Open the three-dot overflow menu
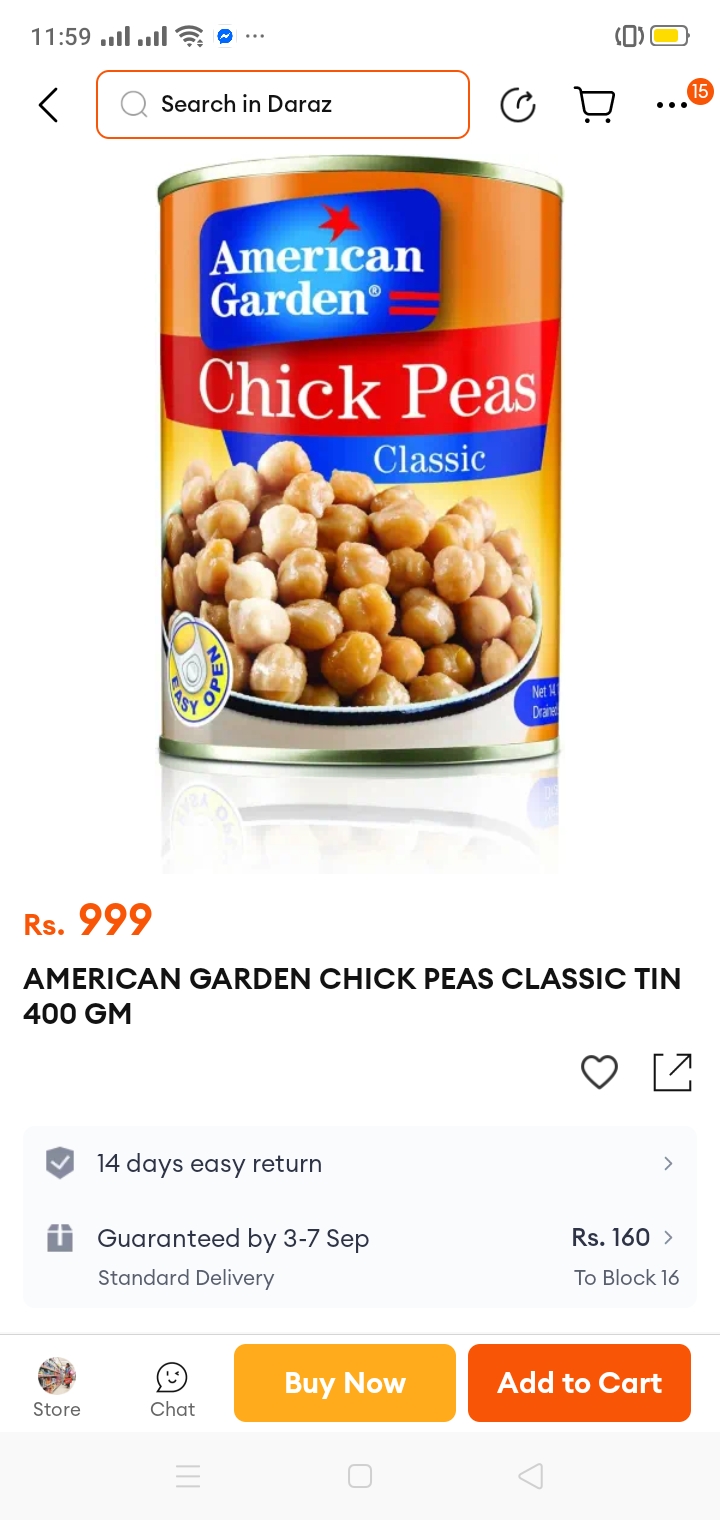This screenshot has width=720, height=1520. (671, 104)
